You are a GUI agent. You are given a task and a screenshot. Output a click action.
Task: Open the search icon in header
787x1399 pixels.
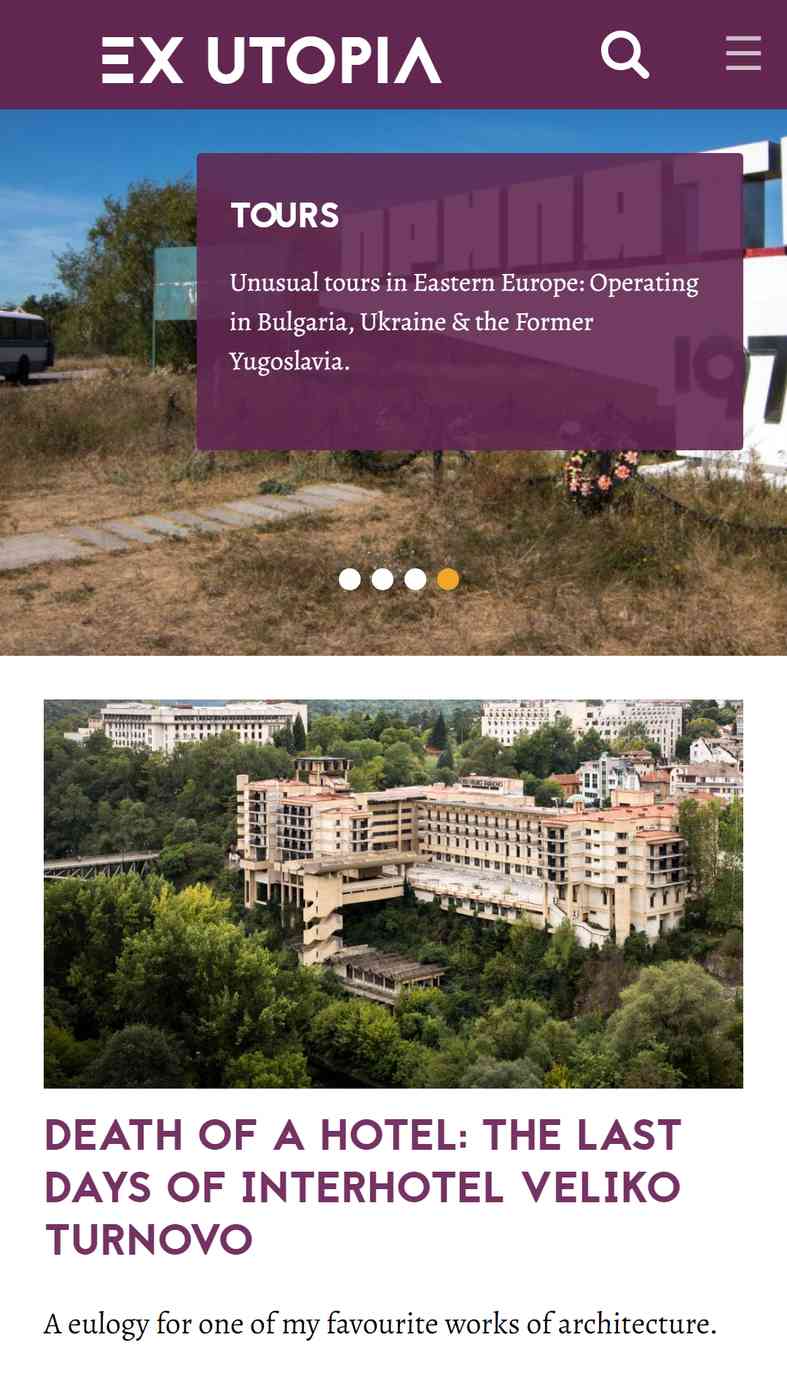coord(625,55)
